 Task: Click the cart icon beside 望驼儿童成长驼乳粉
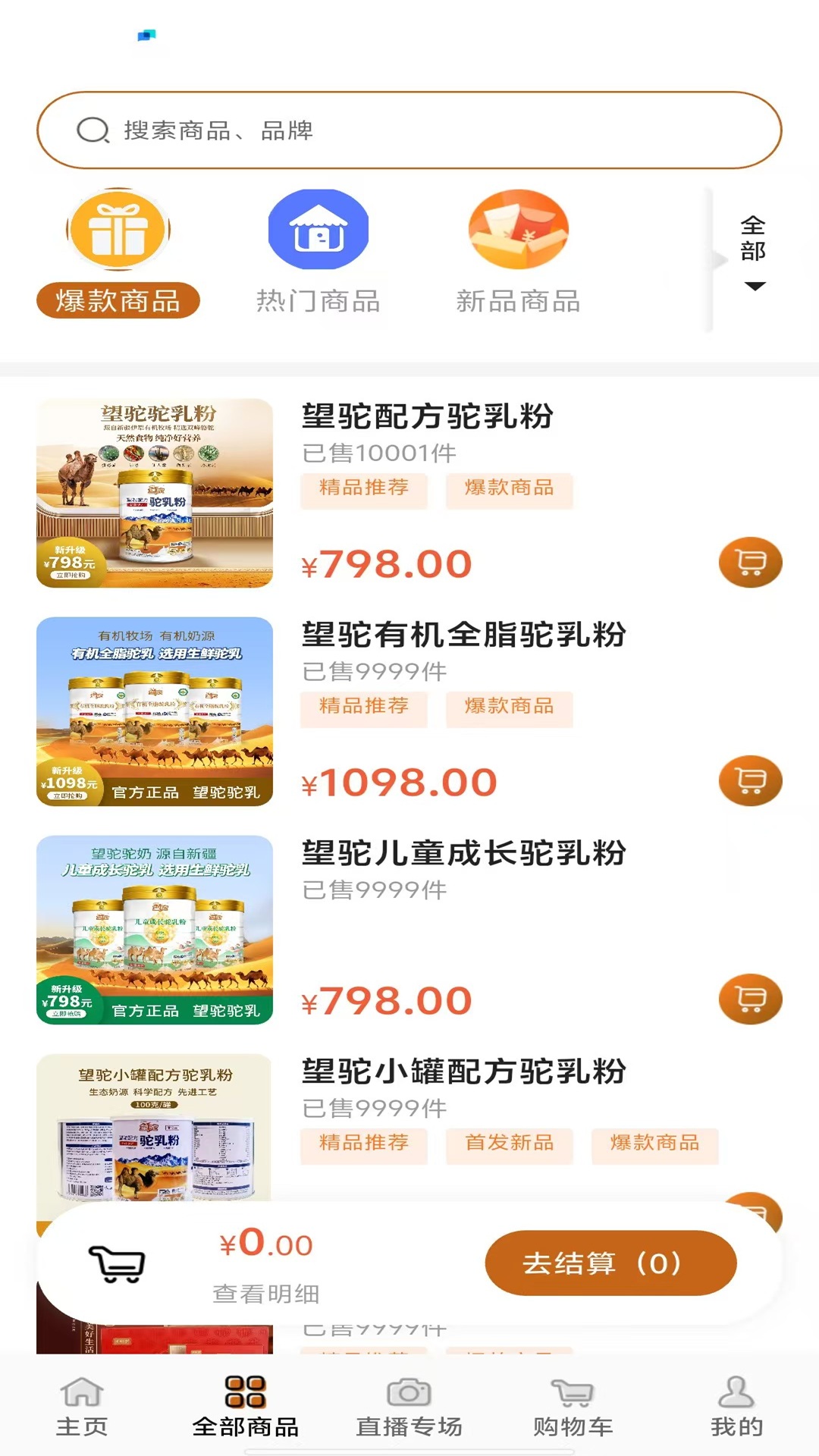pyautogui.click(x=749, y=999)
